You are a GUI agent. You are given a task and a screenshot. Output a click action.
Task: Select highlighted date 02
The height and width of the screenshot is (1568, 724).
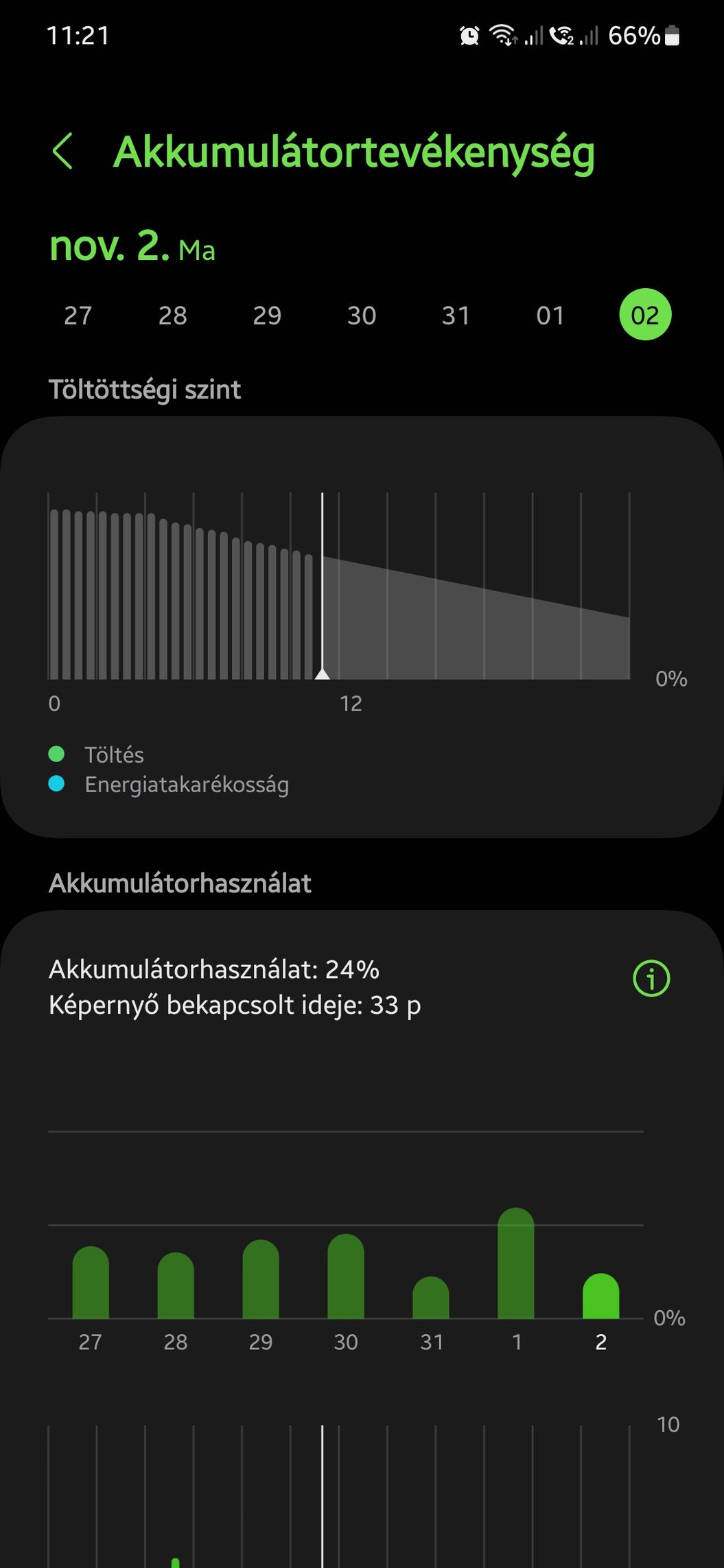pyautogui.click(x=645, y=315)
